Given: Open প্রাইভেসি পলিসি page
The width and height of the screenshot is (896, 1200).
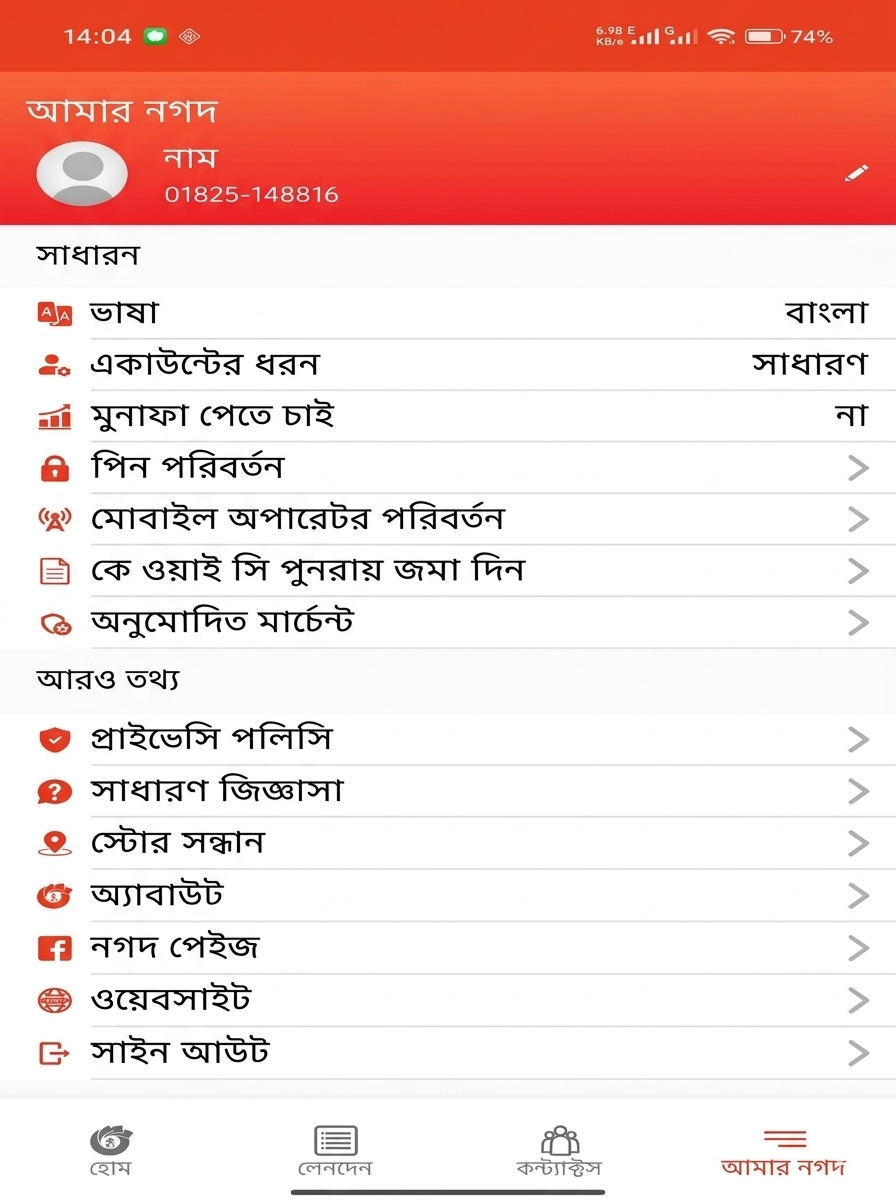Looking at the screenshot, I should [x=450, y=740].
